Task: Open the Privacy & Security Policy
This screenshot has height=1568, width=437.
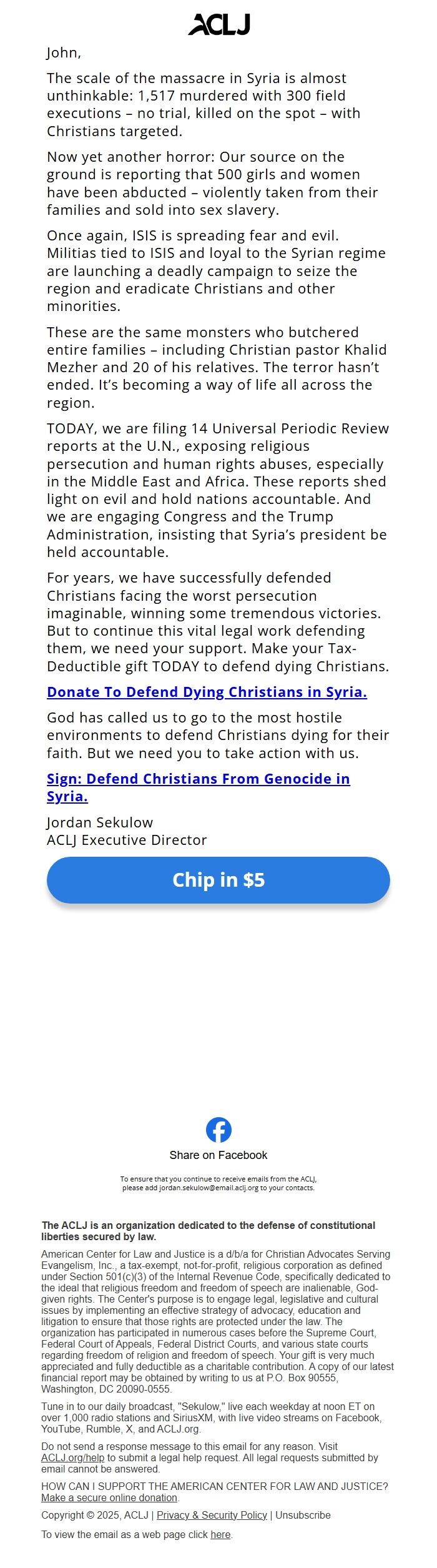Action: (x=212, y=1515)
